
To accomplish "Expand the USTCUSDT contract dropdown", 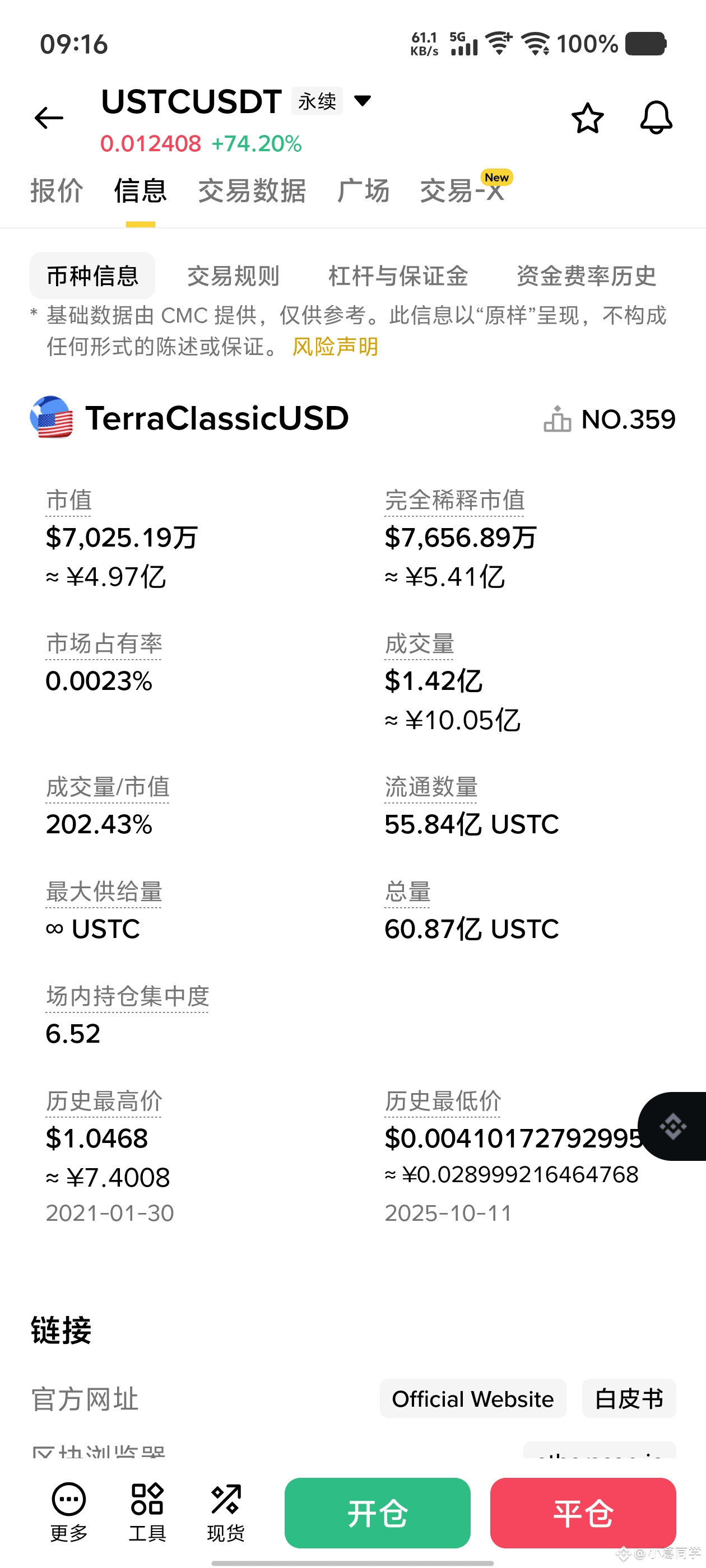I will pos(363,100).
